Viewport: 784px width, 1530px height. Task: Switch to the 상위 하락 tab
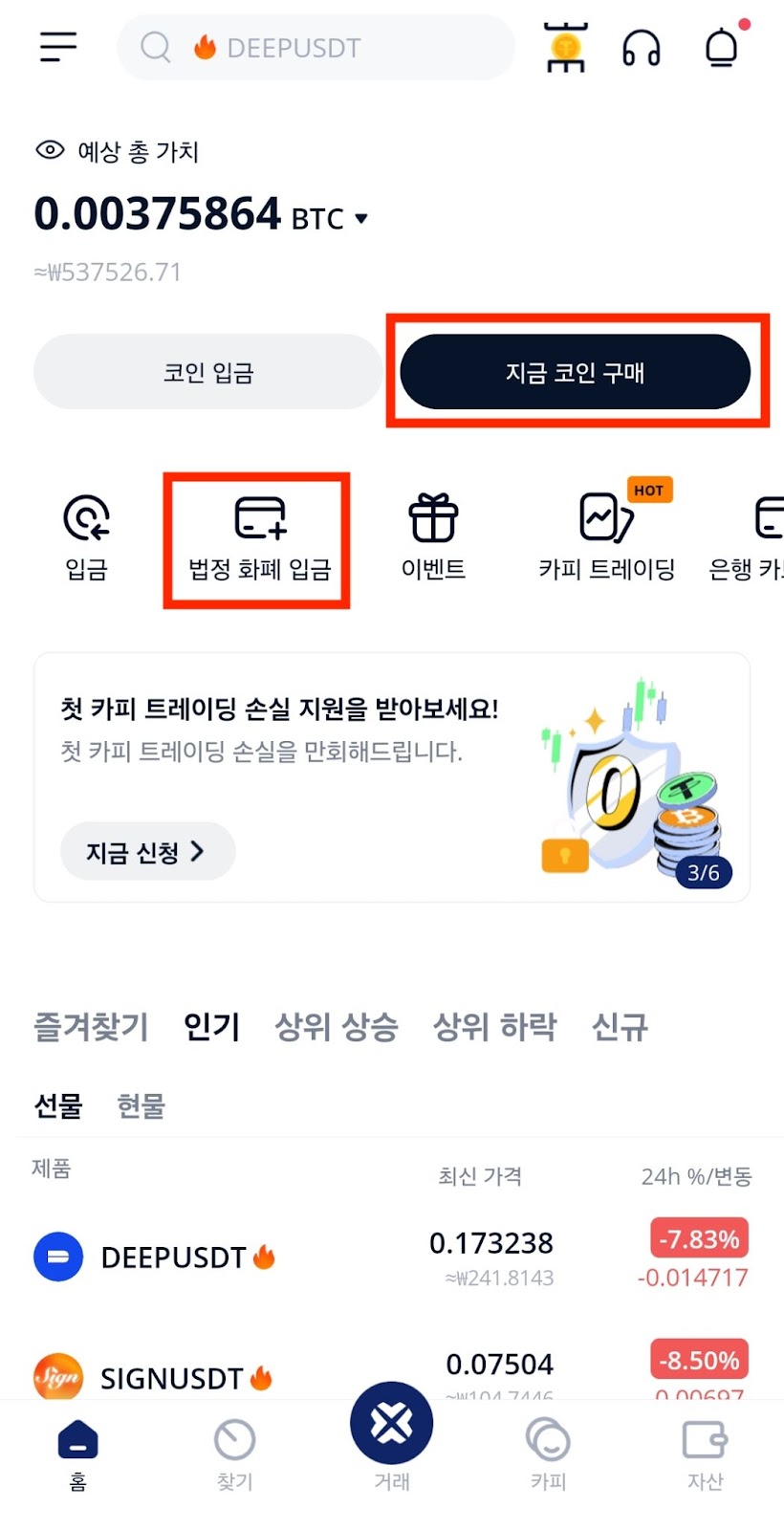494,1027
